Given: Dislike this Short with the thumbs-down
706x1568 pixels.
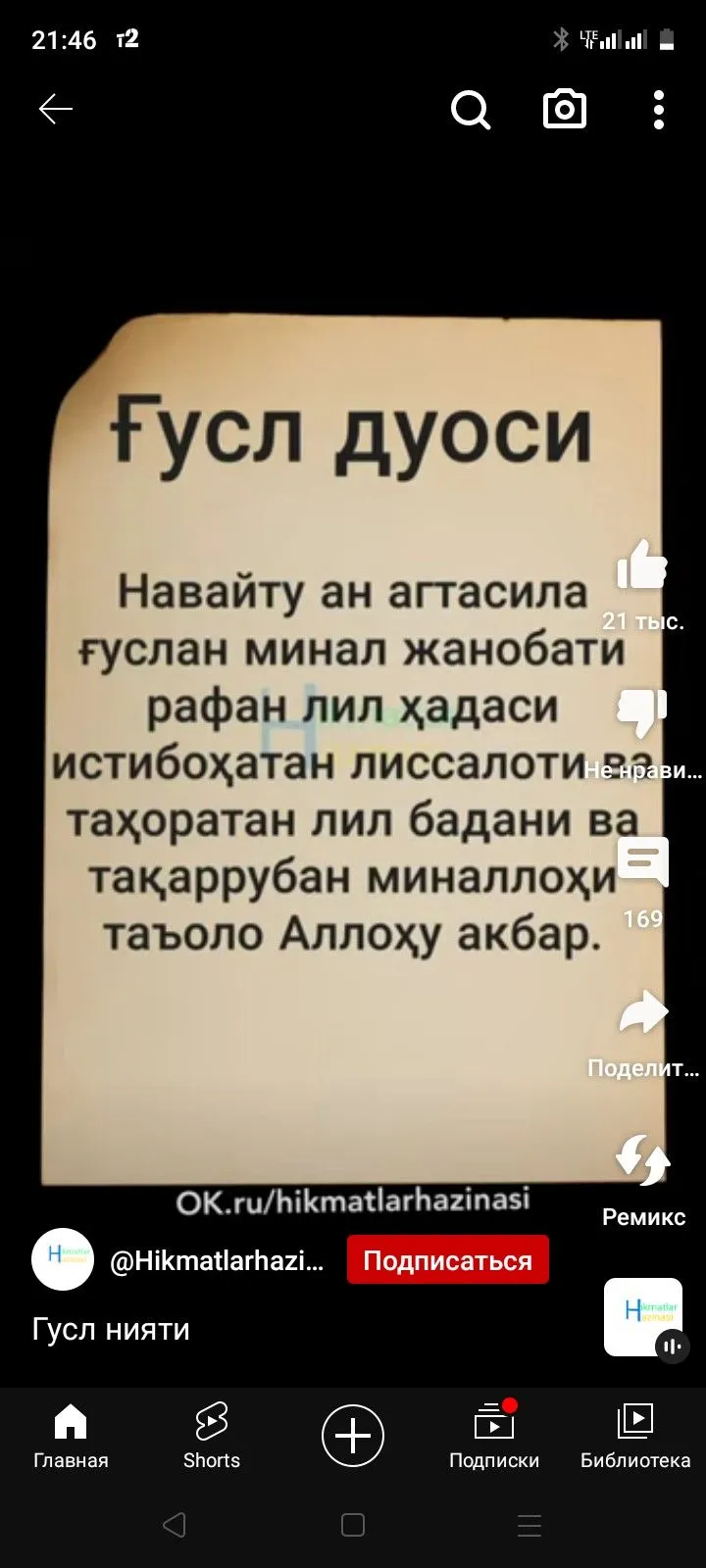Looking at the screenshot, I should pyautogui.click(x=642, y=712).
